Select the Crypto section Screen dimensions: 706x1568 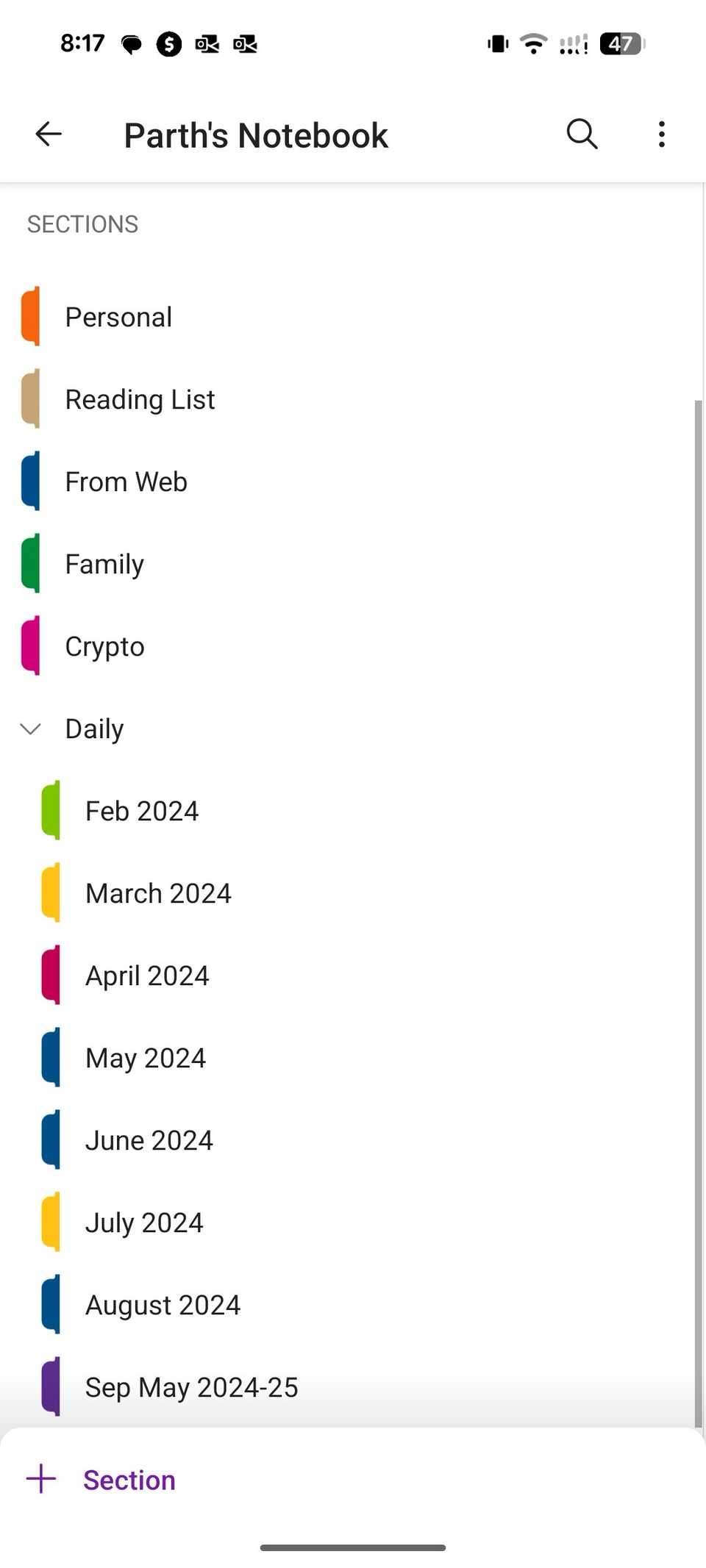(x=104, y=645)
